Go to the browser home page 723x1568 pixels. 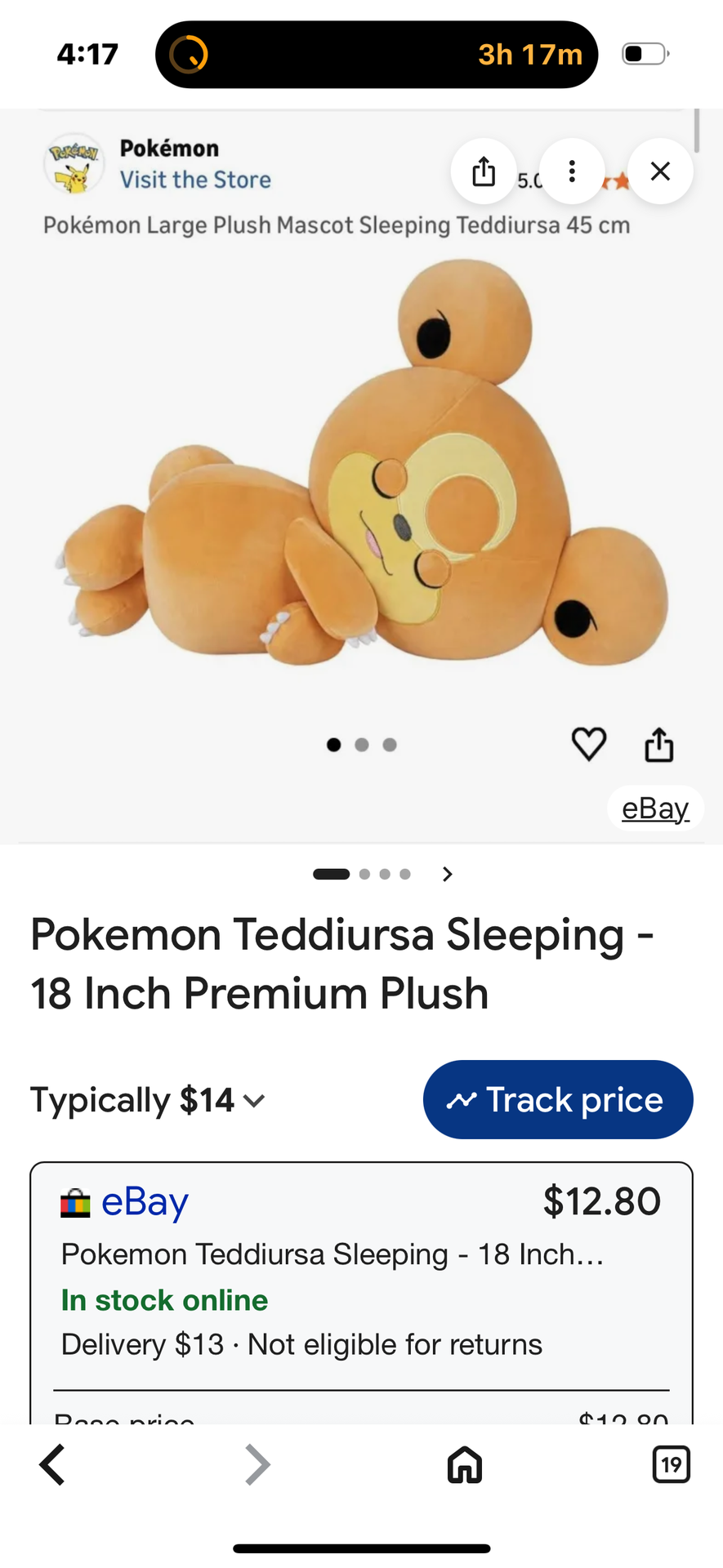pyautogui.click(x=465, y=1464)
